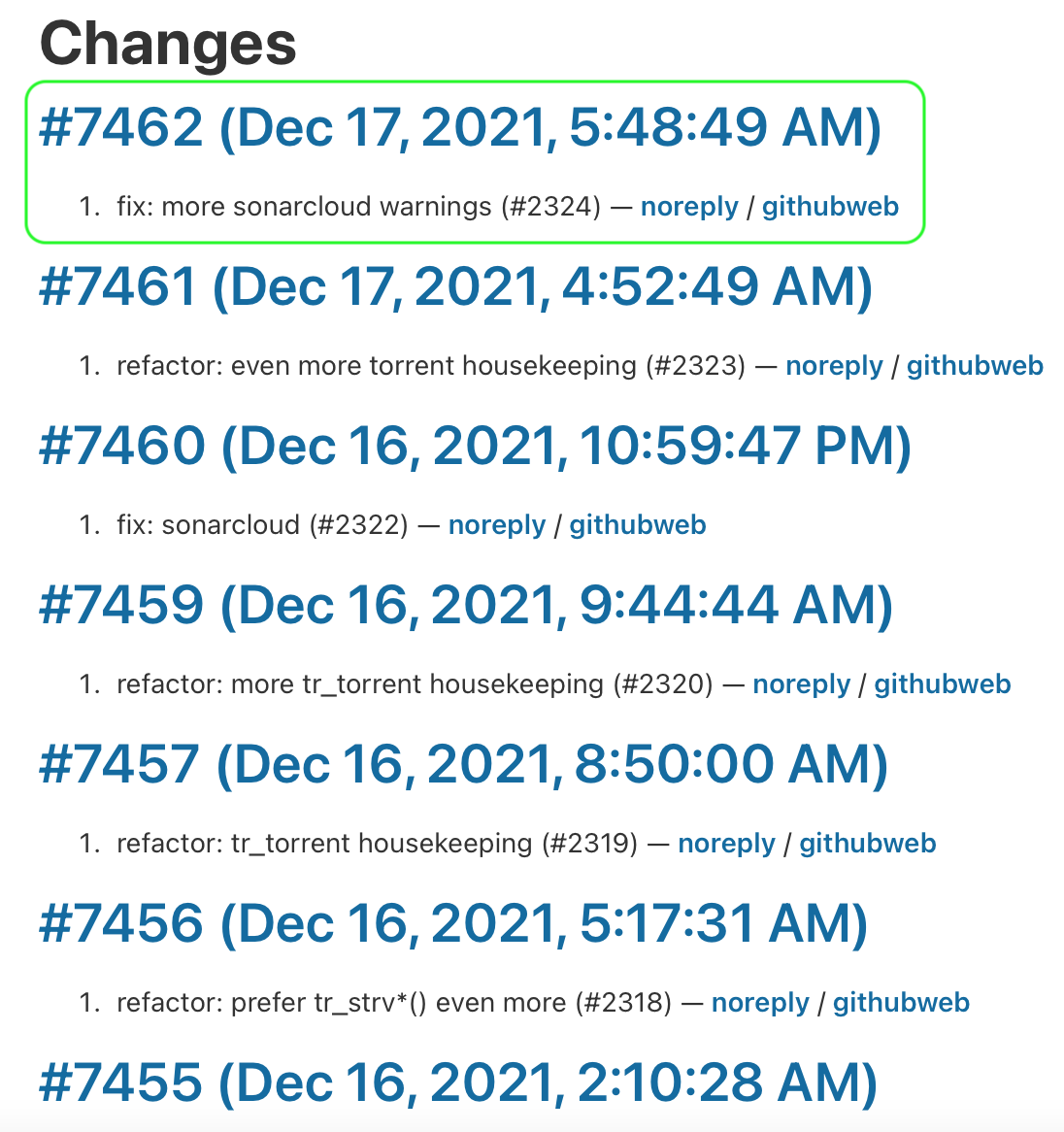Open githubweb link for tr_torrent housekeeping #2319
1064x1132 pixels.
tap(867, 843)
